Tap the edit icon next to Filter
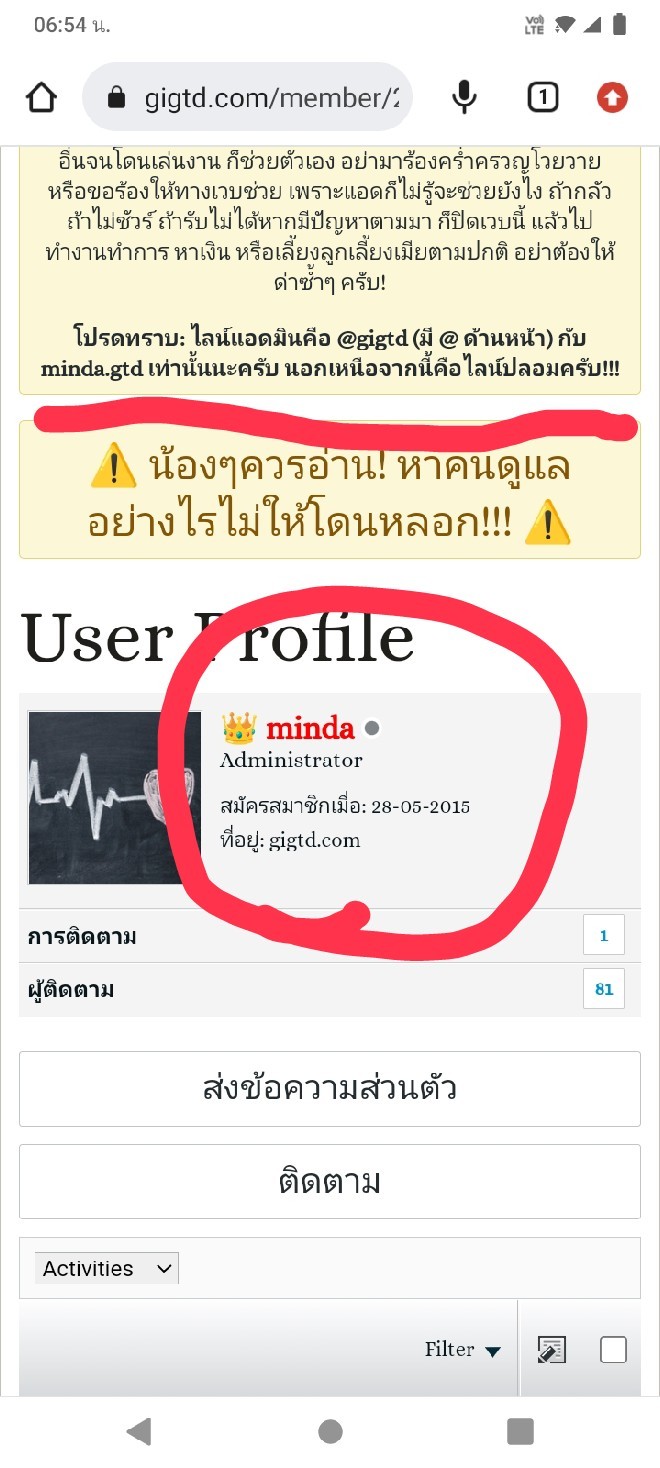The image size is (660, 1468). 551,1350
